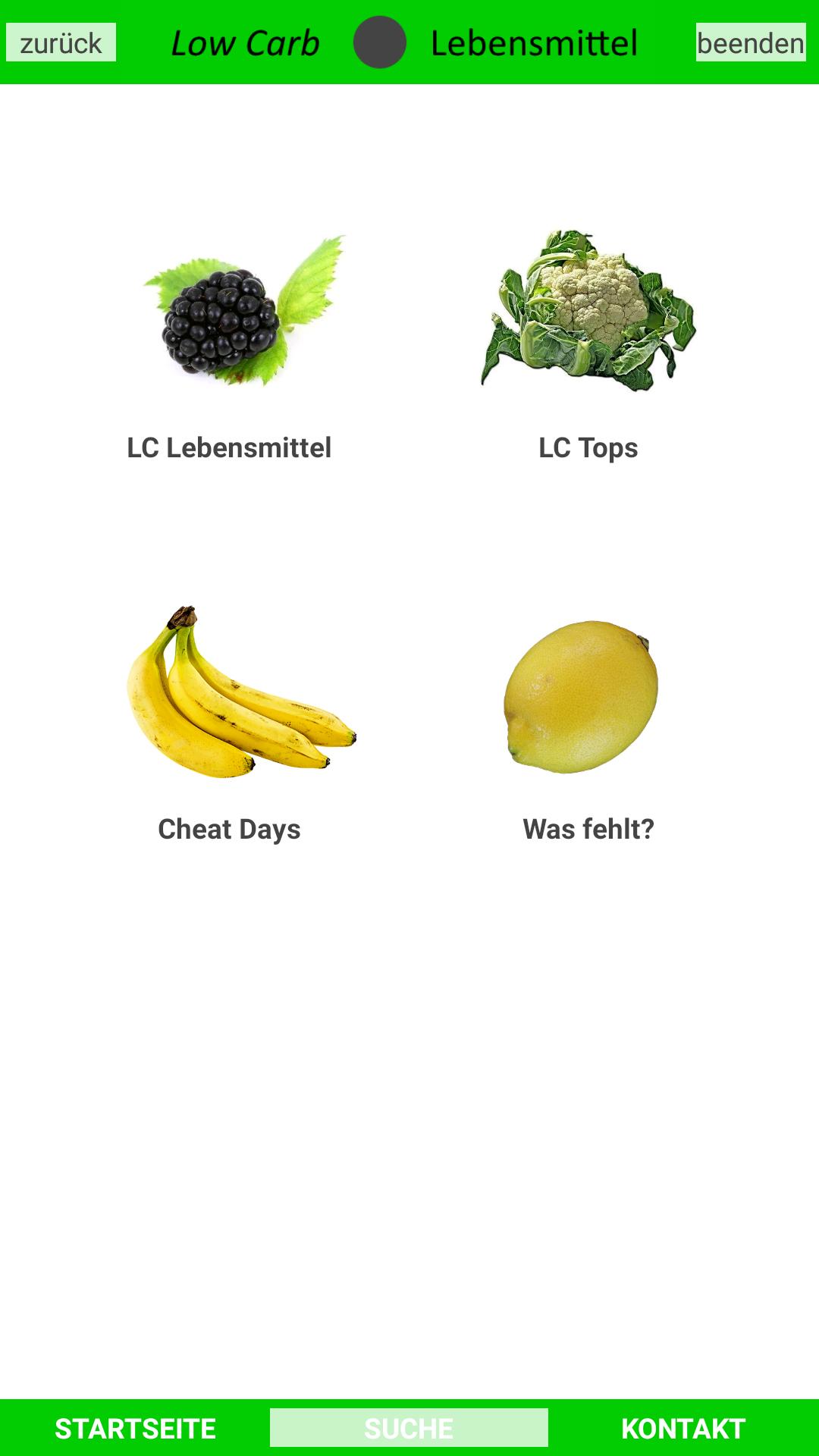The height and width of the screenshot is (1456, 819).
Task: Open the LC Tops category label
Action: point(588,447)
